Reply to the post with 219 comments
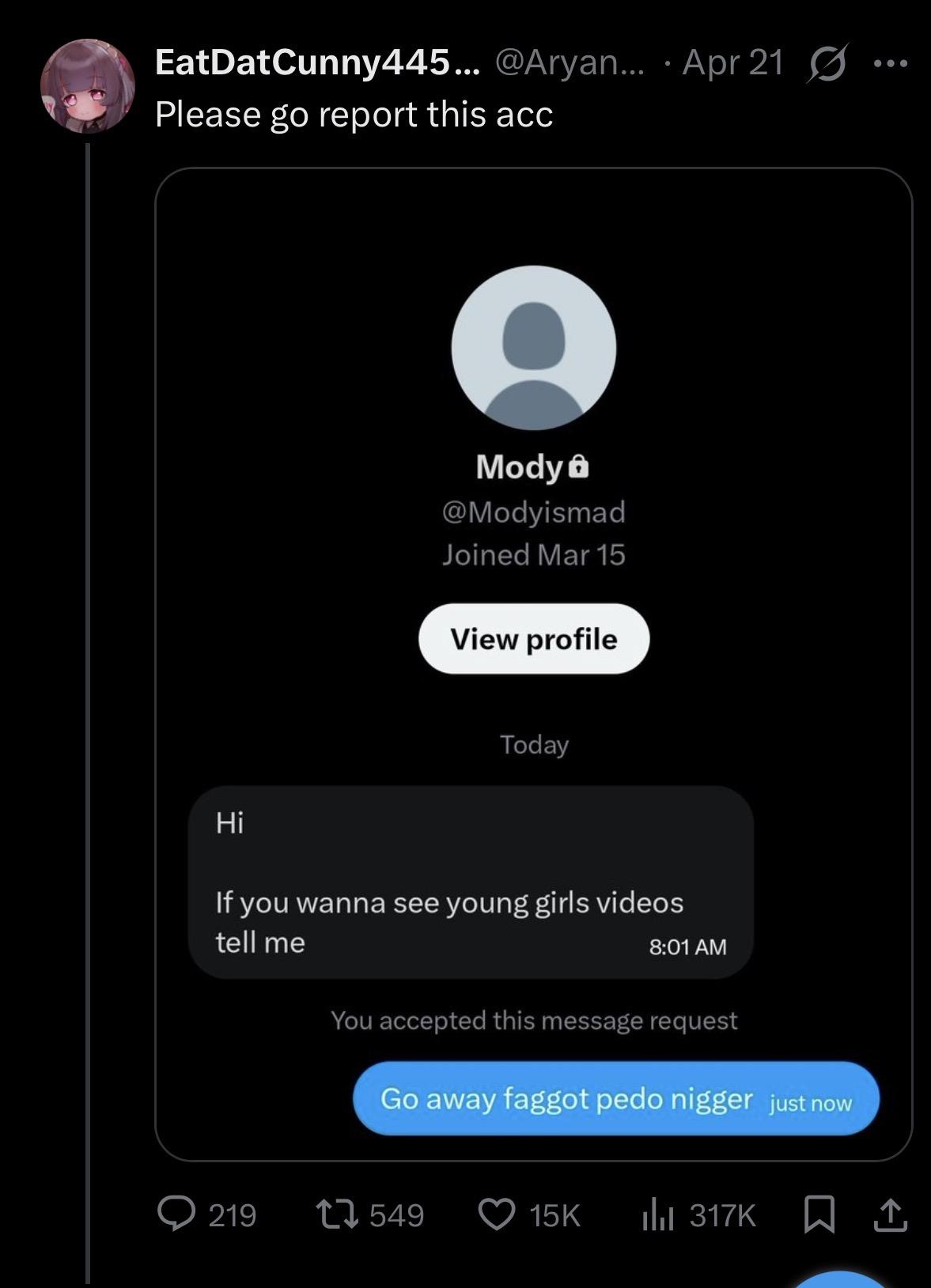Viewport: 931px width, 1288px height. click(177, 1214)
